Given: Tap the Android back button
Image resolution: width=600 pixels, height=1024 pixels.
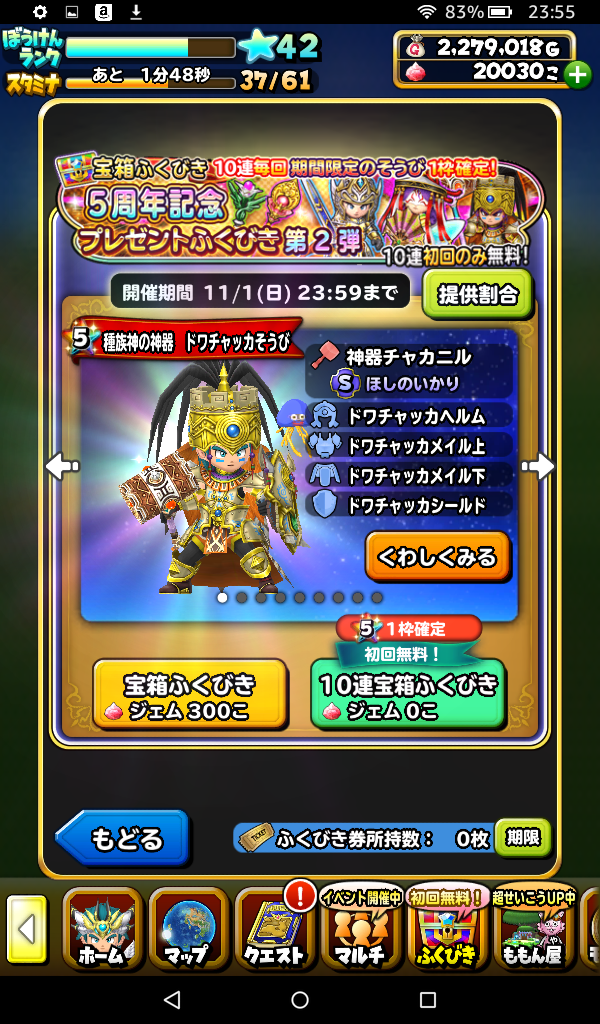Looking at the screenshot, I should point(172,1000).
